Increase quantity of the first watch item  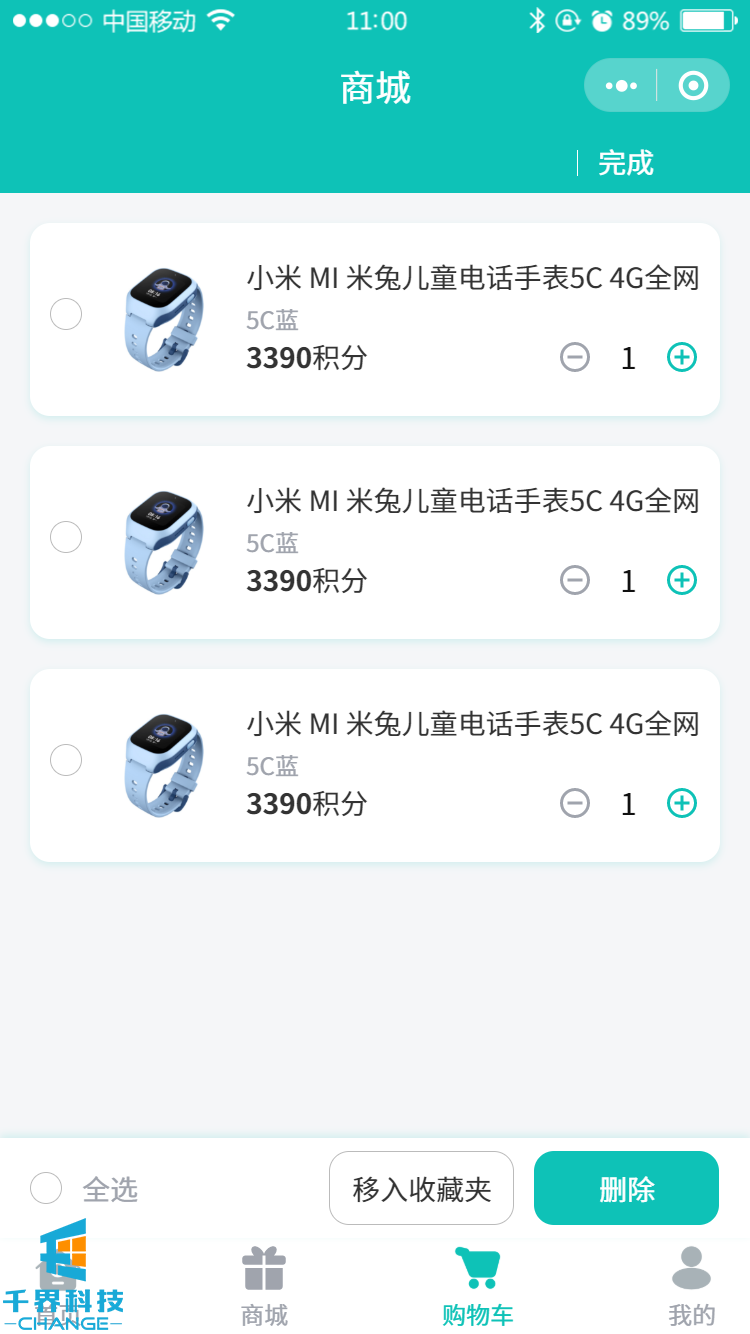click(682, 357)
